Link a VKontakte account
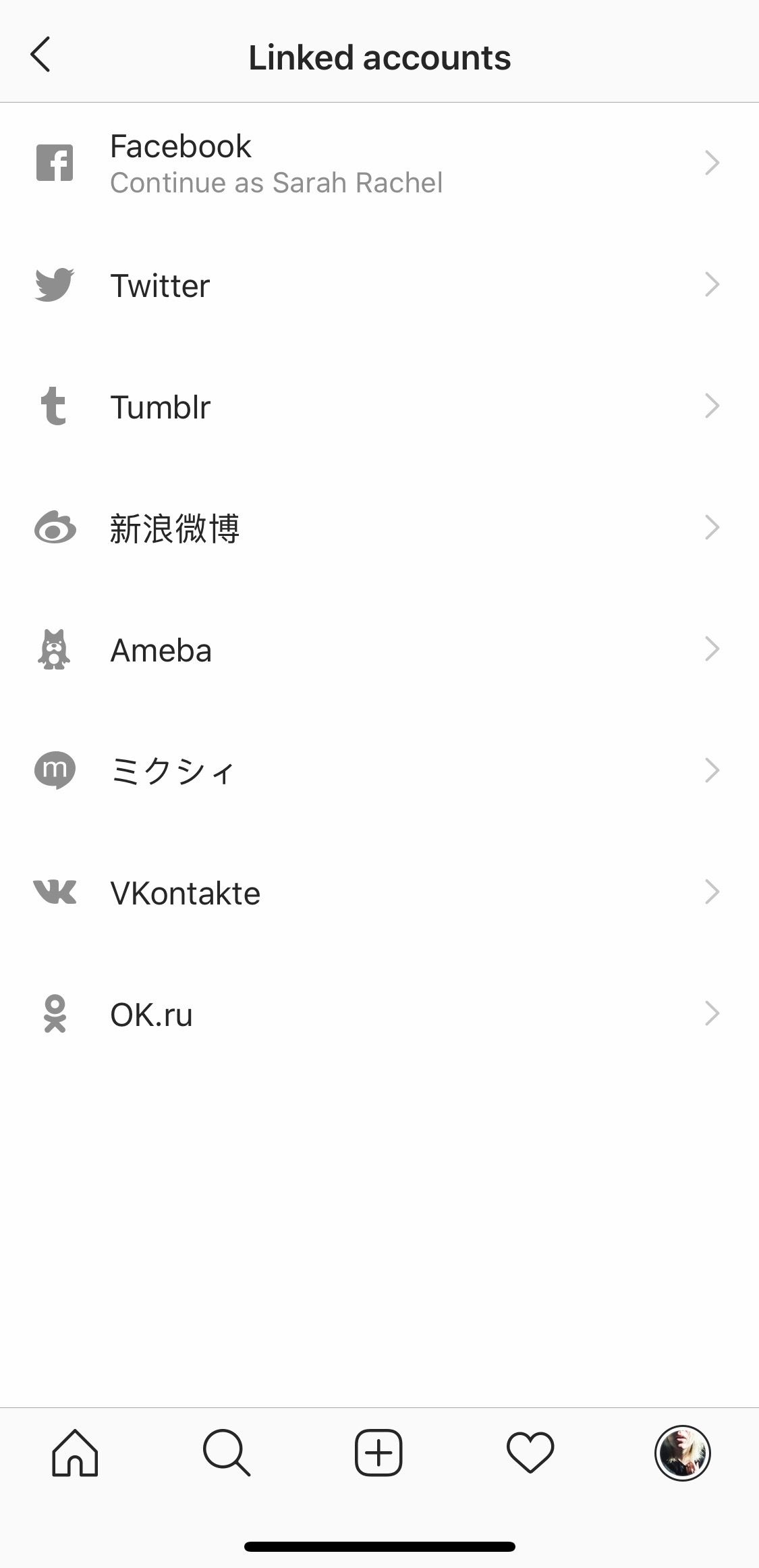759x1568 pixels. (x=379, y=892)
